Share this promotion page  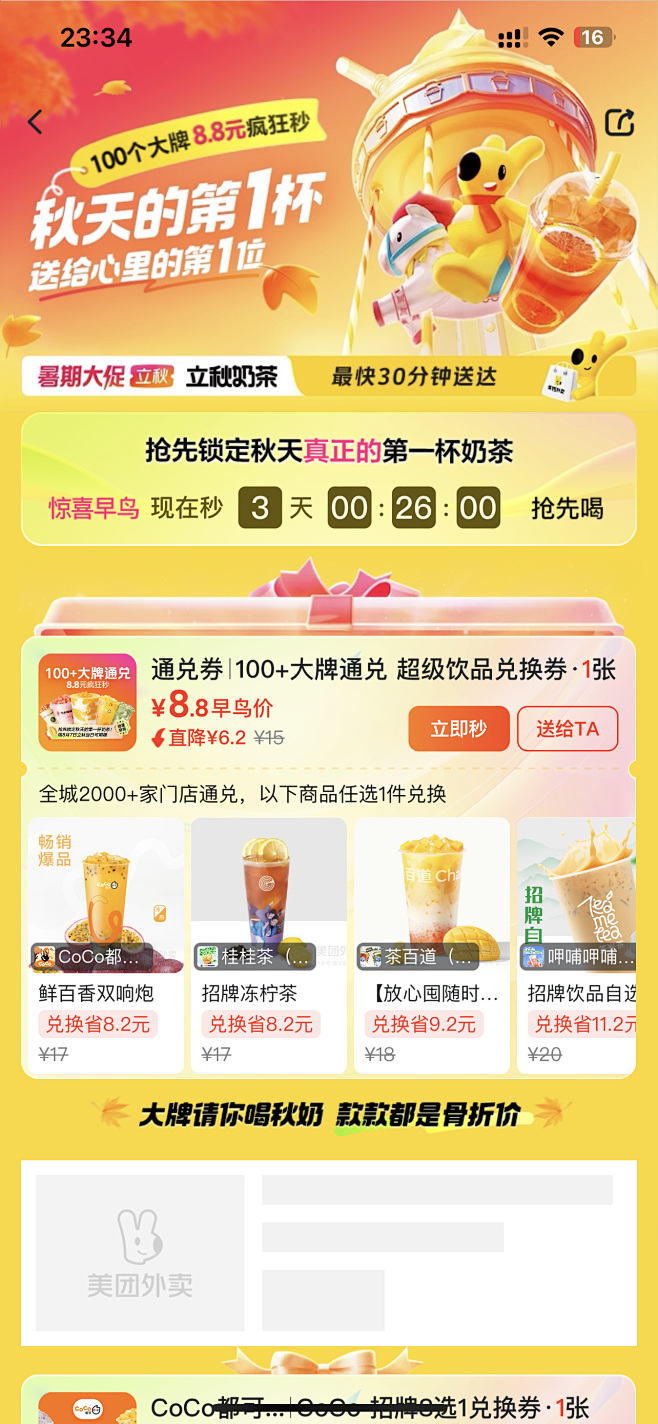(x=619, y=122)
